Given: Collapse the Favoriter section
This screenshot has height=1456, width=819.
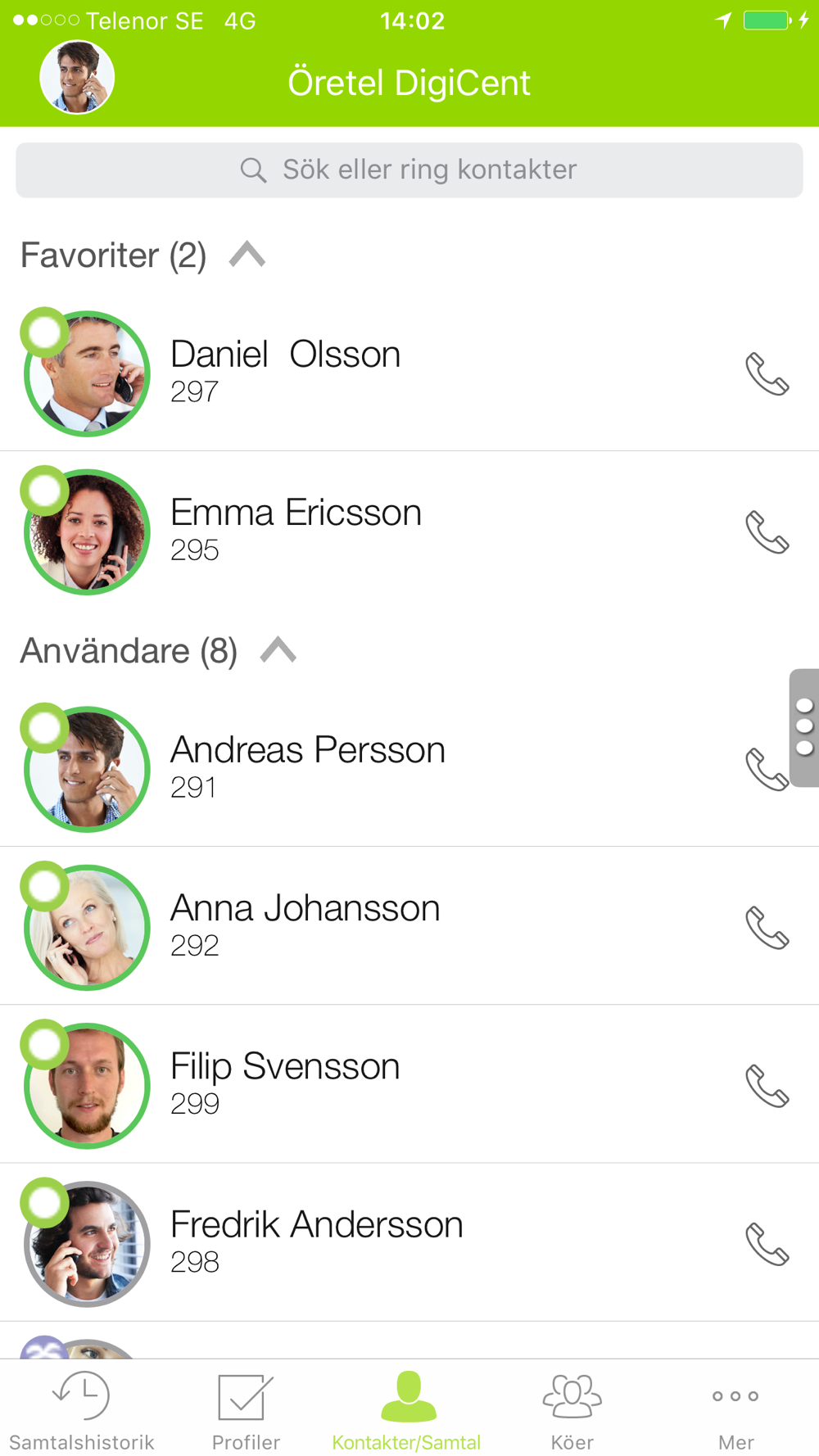Looking at the screenshot, I should [x=247, y=255].
